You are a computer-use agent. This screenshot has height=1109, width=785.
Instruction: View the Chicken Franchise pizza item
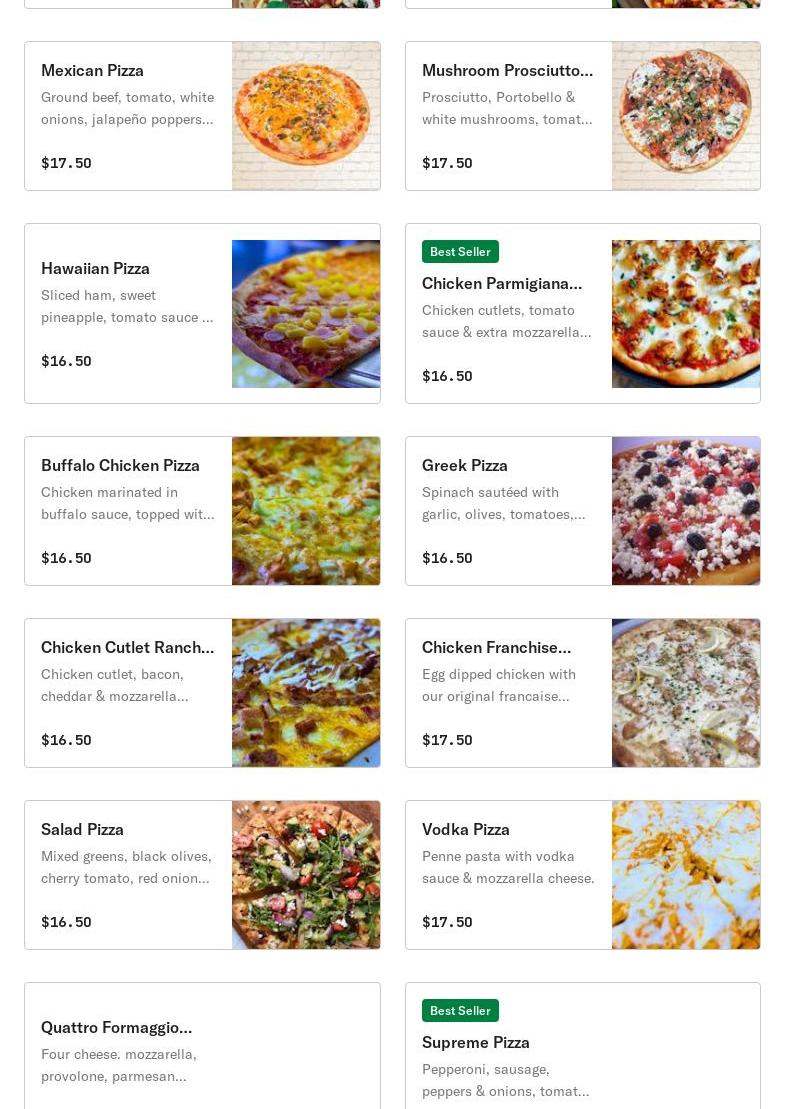pos(582,693)
